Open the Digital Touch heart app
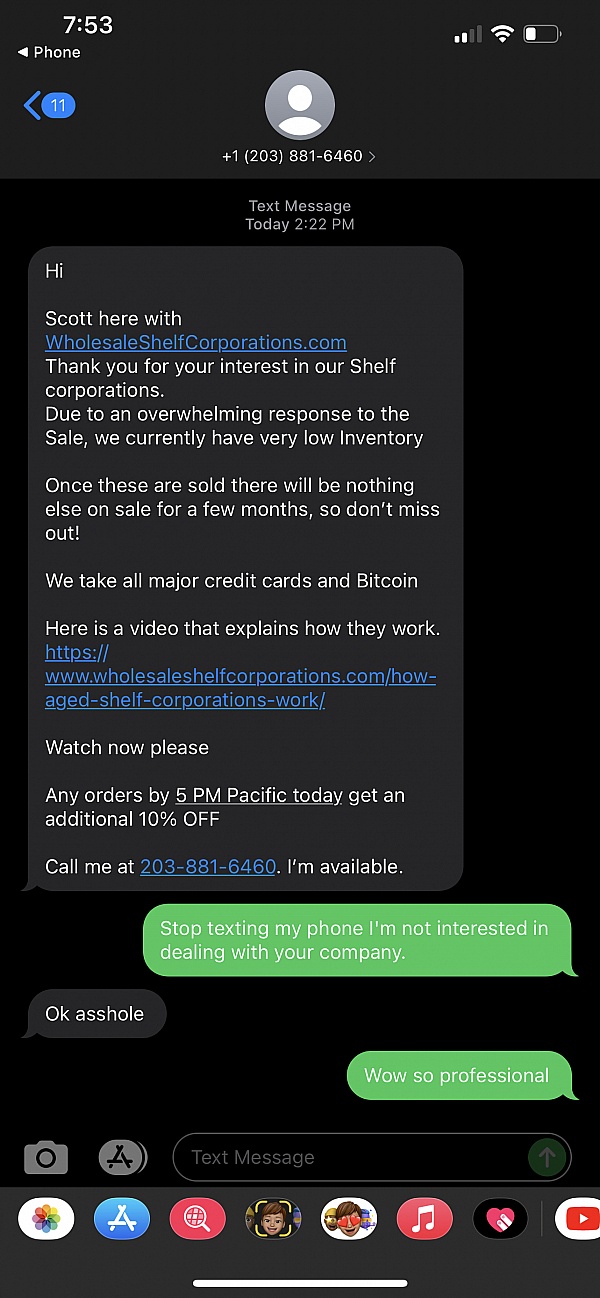The height and width of the screenshot is (1298, 600). [500, 1219]
